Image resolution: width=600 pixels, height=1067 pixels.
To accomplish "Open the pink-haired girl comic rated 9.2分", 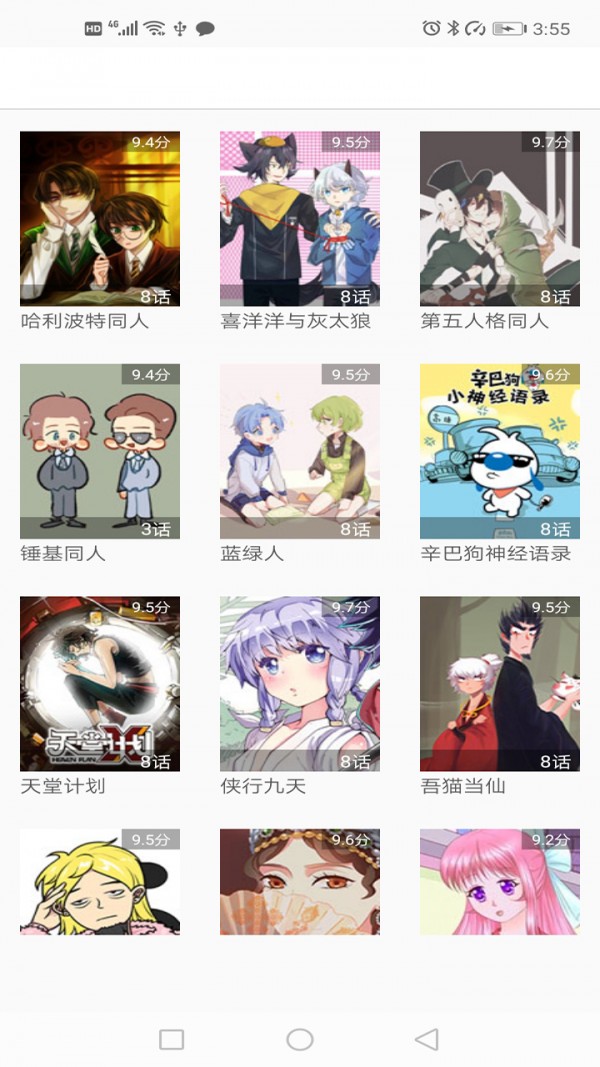I will (x=500, y=882).
